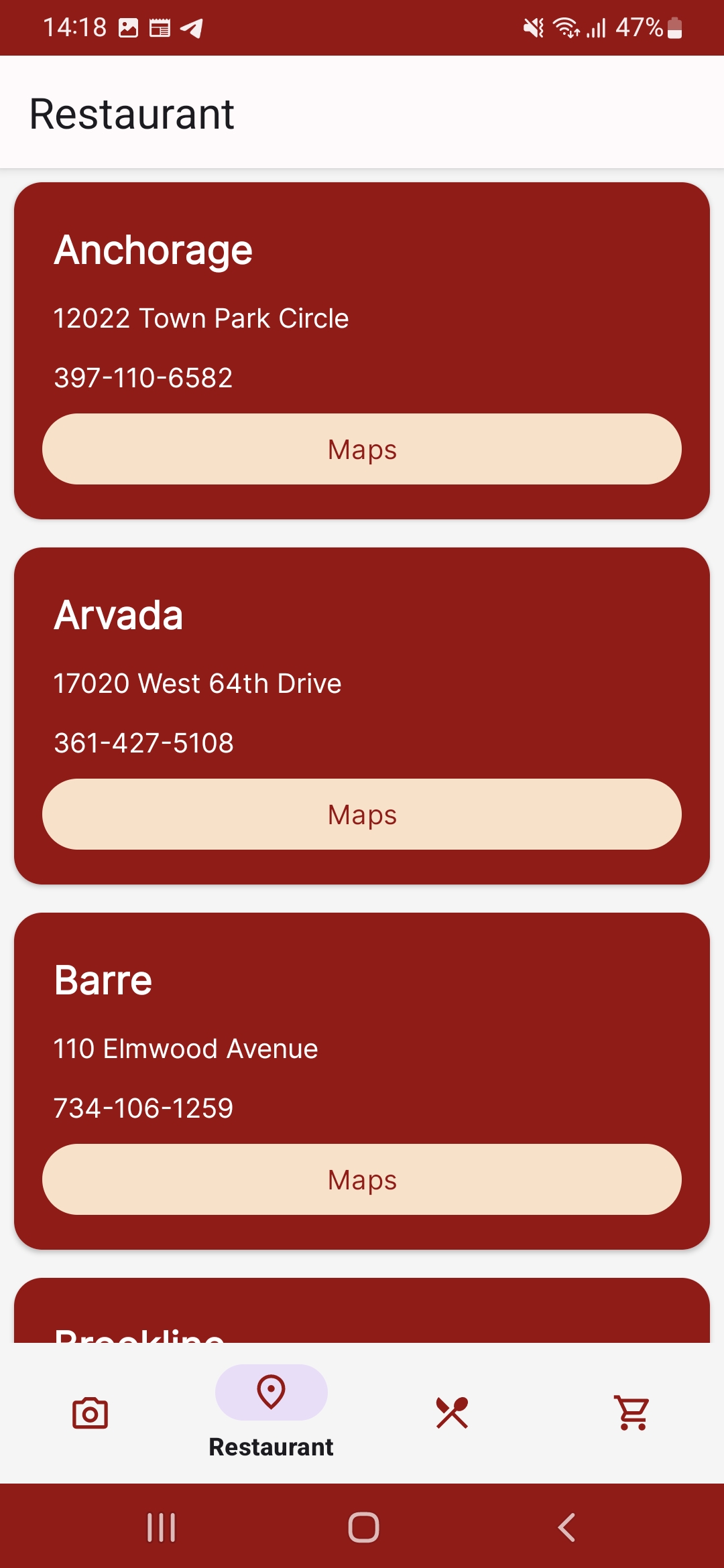724x1568 pixels.
Task: View the Barre restaurant on Maps
Action: tap(362, 1179)
